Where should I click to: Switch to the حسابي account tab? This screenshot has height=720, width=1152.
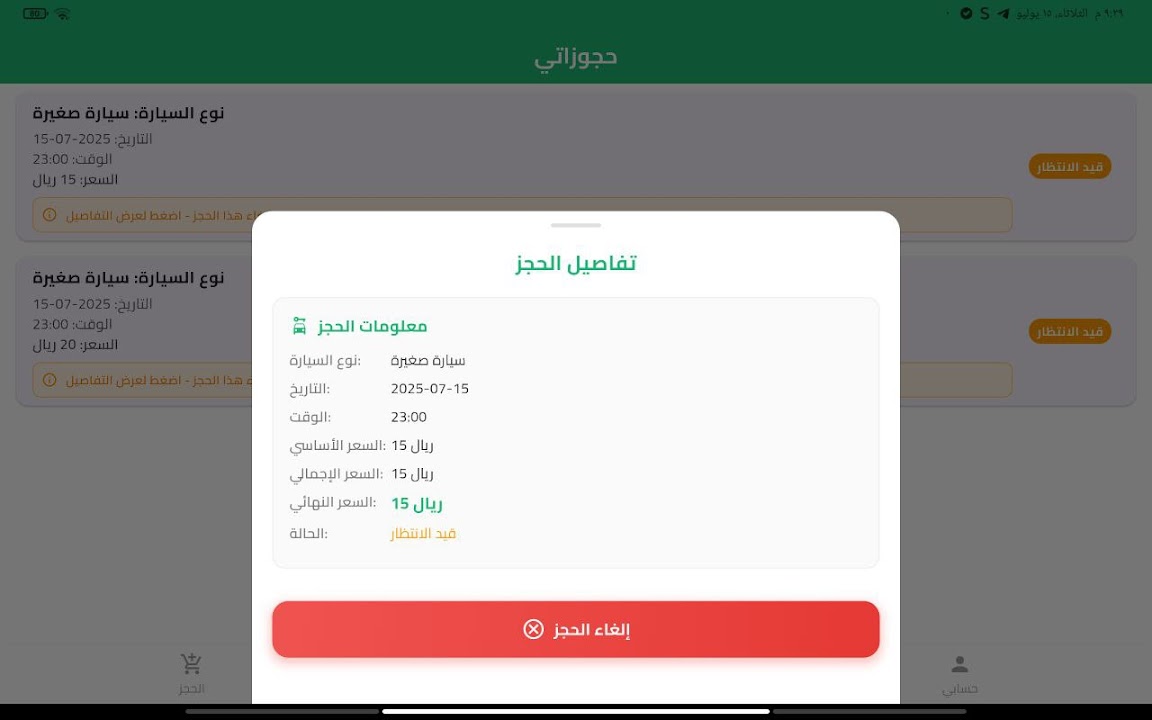tap(959, 675)
